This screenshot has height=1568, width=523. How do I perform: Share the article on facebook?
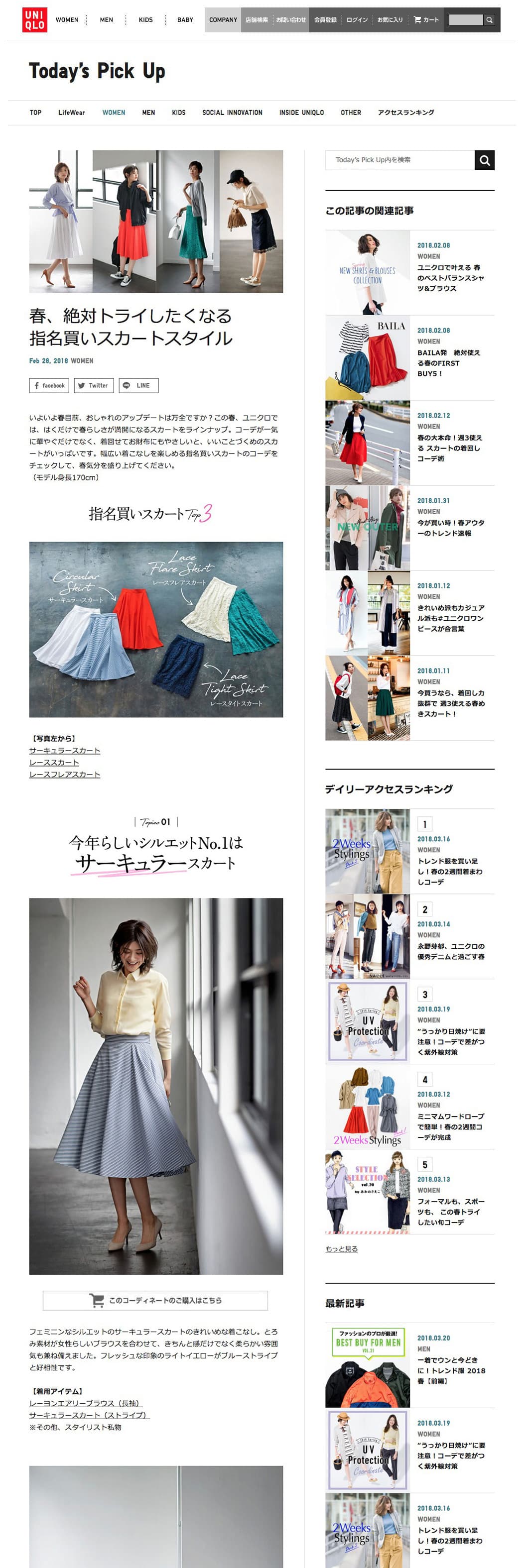(x=49, y=385)
